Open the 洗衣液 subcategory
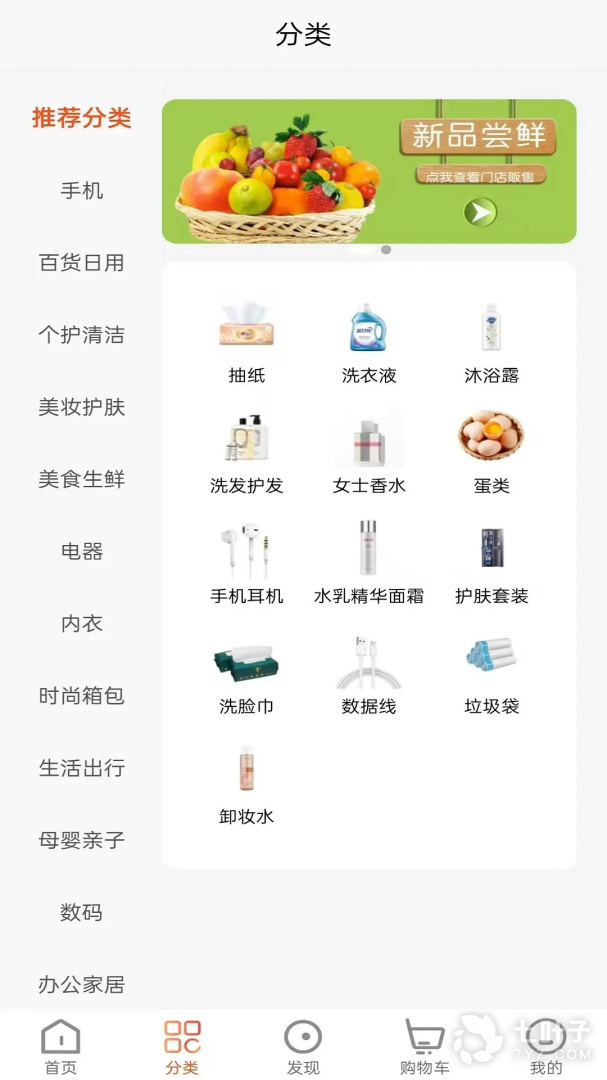The height and width of the screenshot is (1080, 607). 369,342
